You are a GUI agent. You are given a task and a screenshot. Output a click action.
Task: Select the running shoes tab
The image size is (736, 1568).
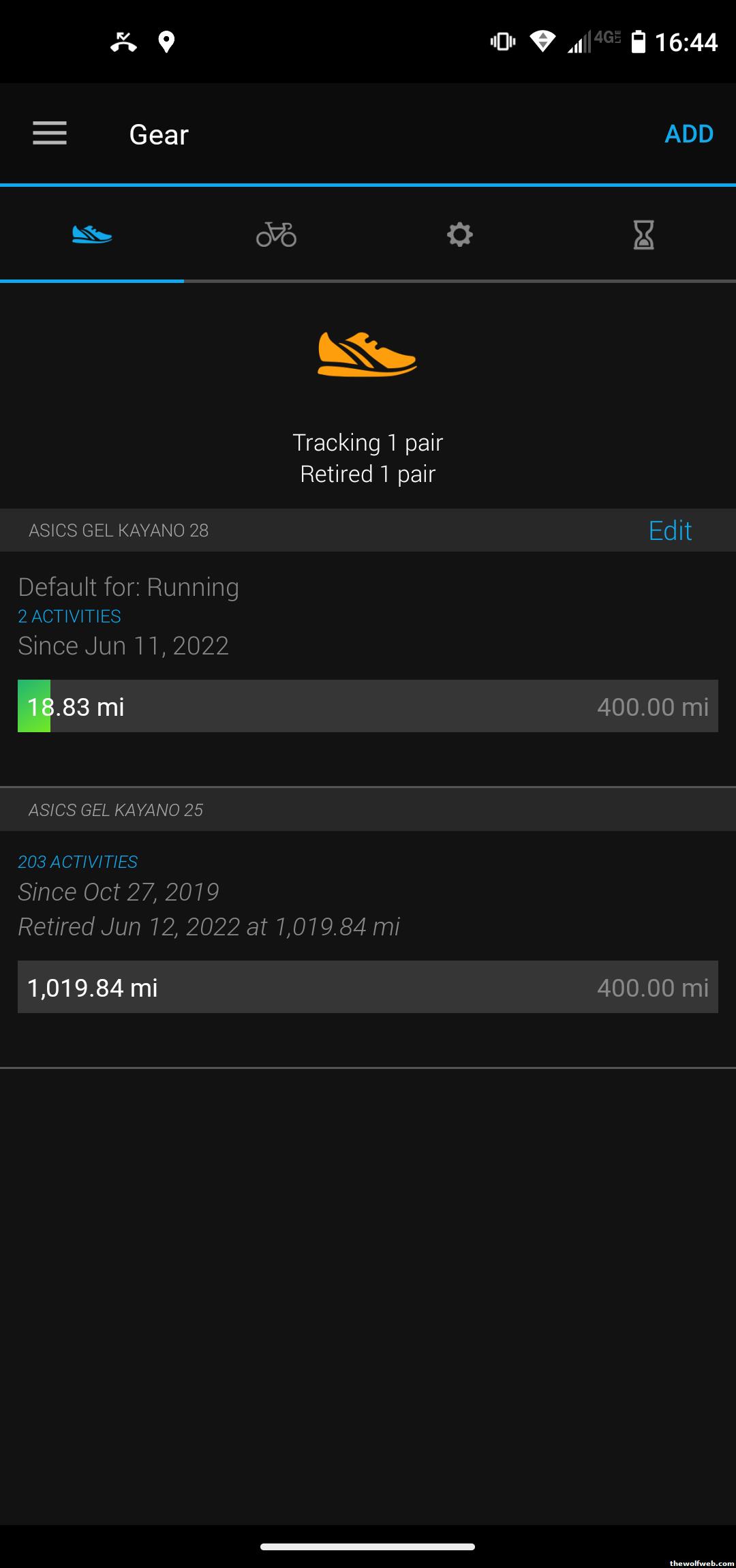click(92, 235)
